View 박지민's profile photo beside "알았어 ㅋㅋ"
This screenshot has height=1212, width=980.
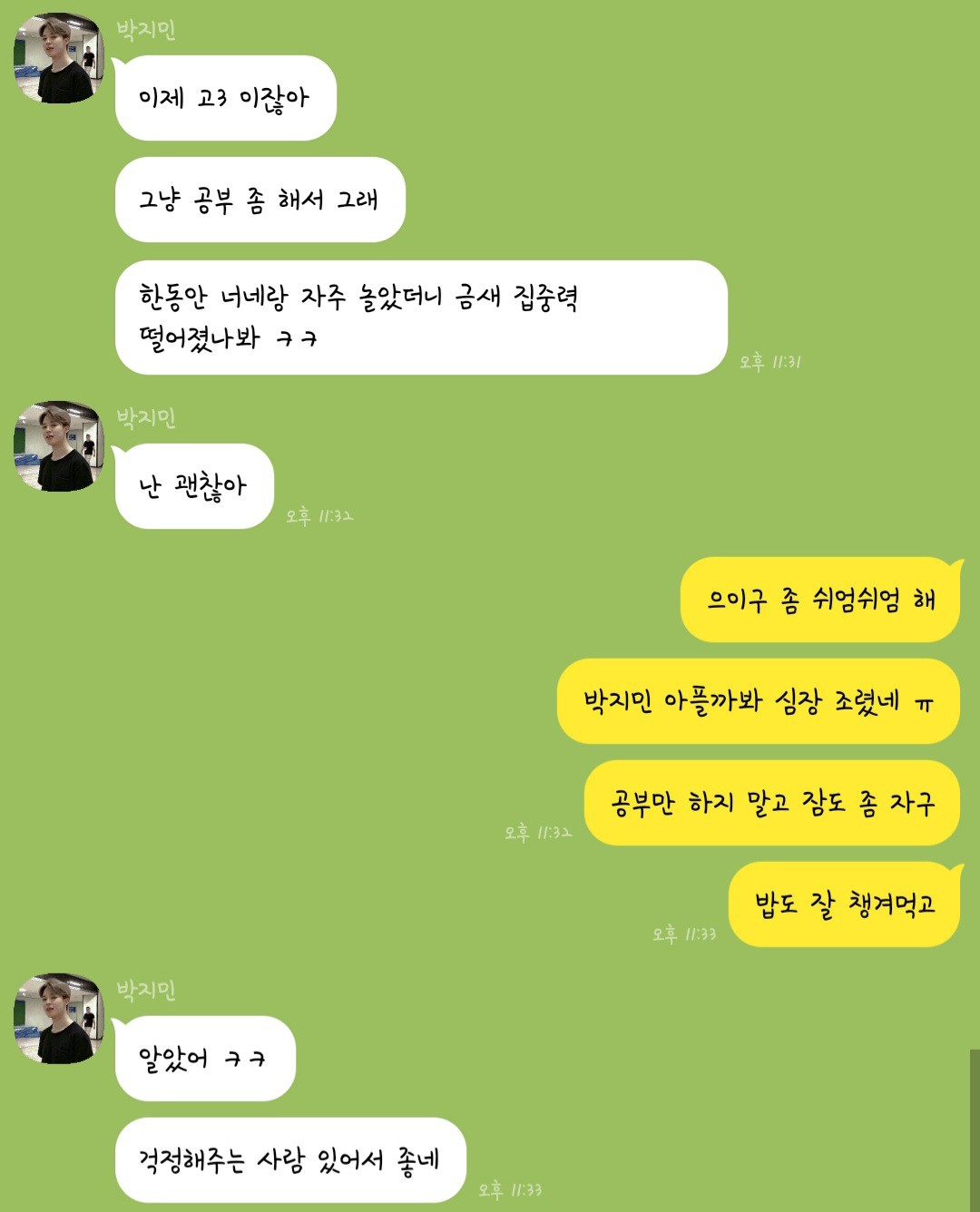59,1019
